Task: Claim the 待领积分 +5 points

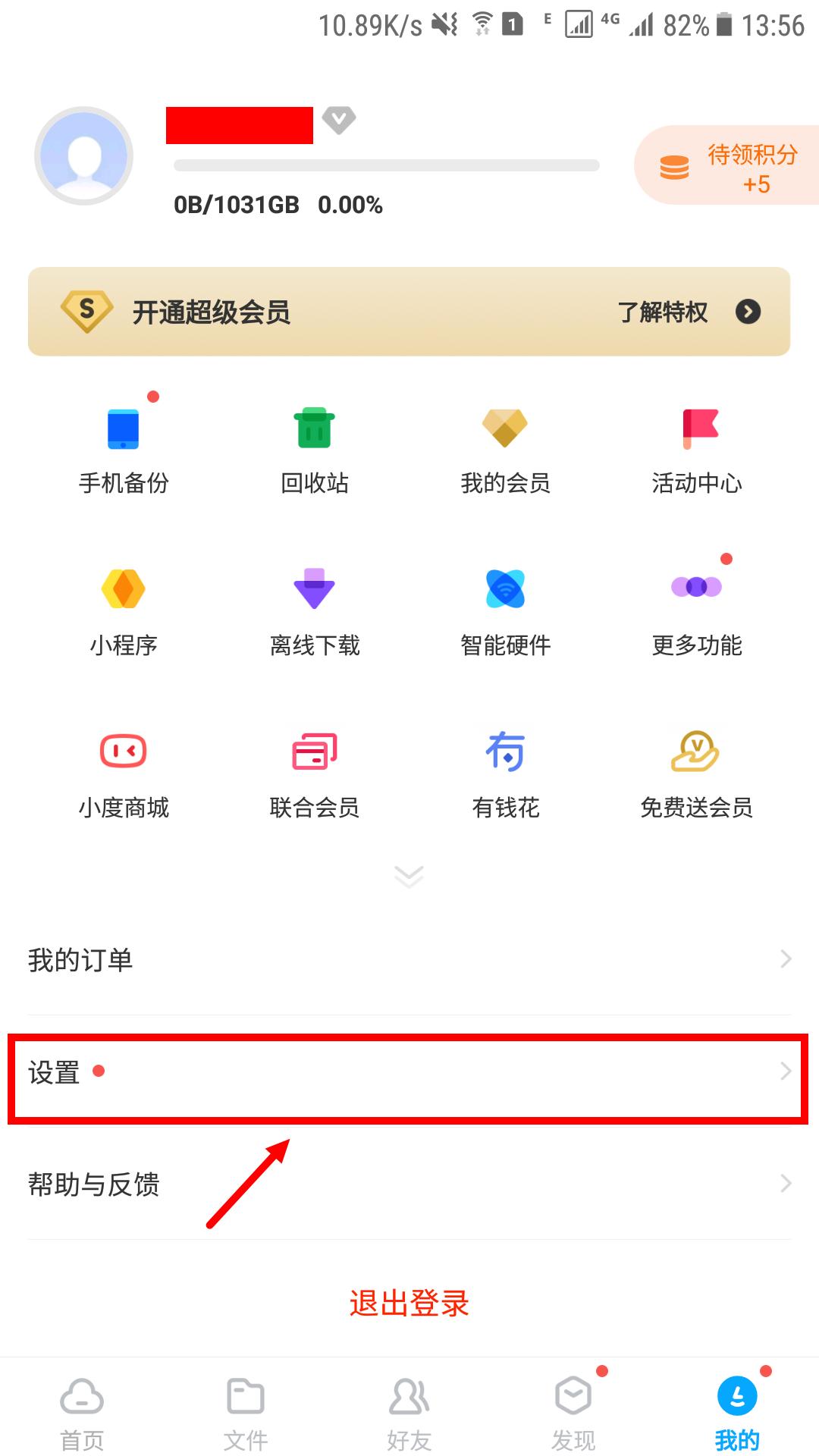Action: [726, 165]
